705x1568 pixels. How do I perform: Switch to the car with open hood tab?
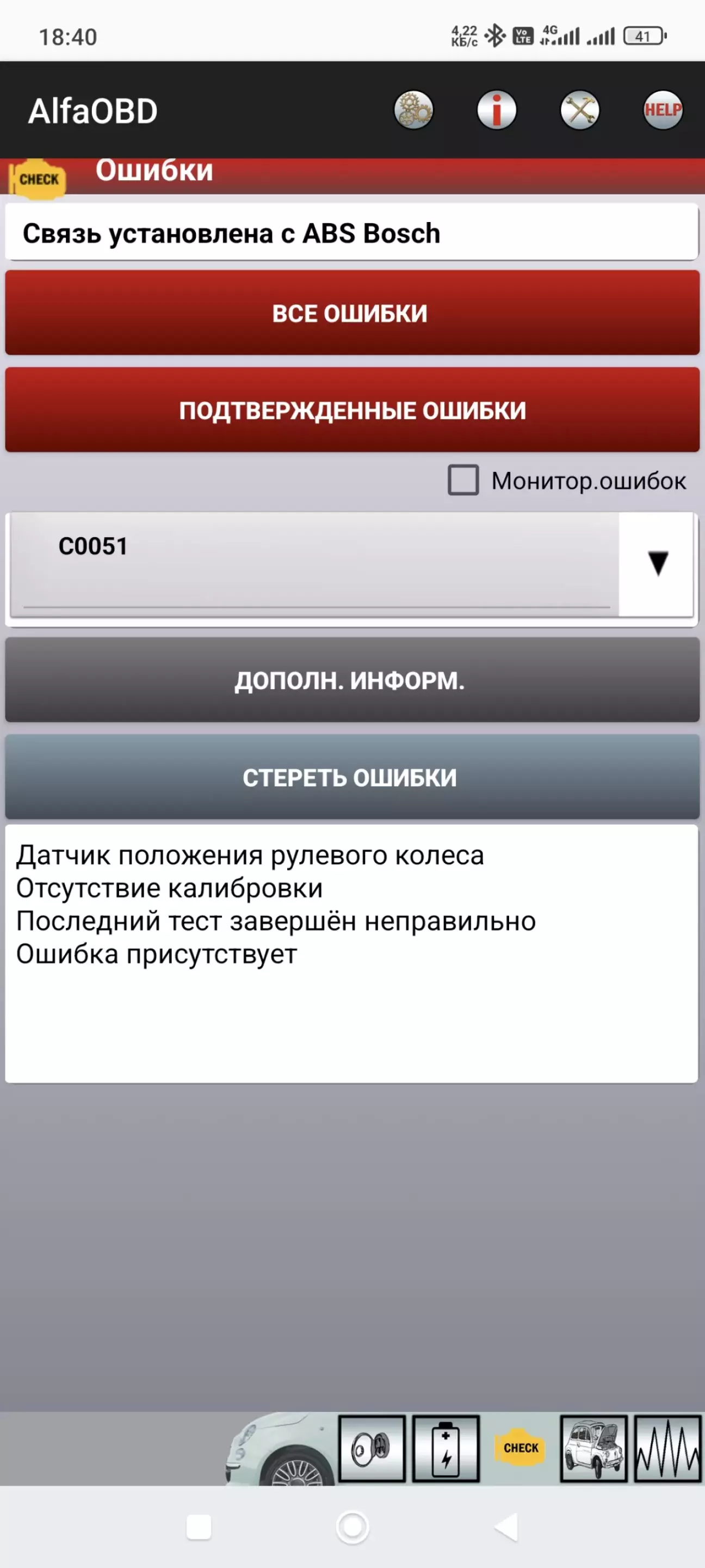click(593, 1449)
